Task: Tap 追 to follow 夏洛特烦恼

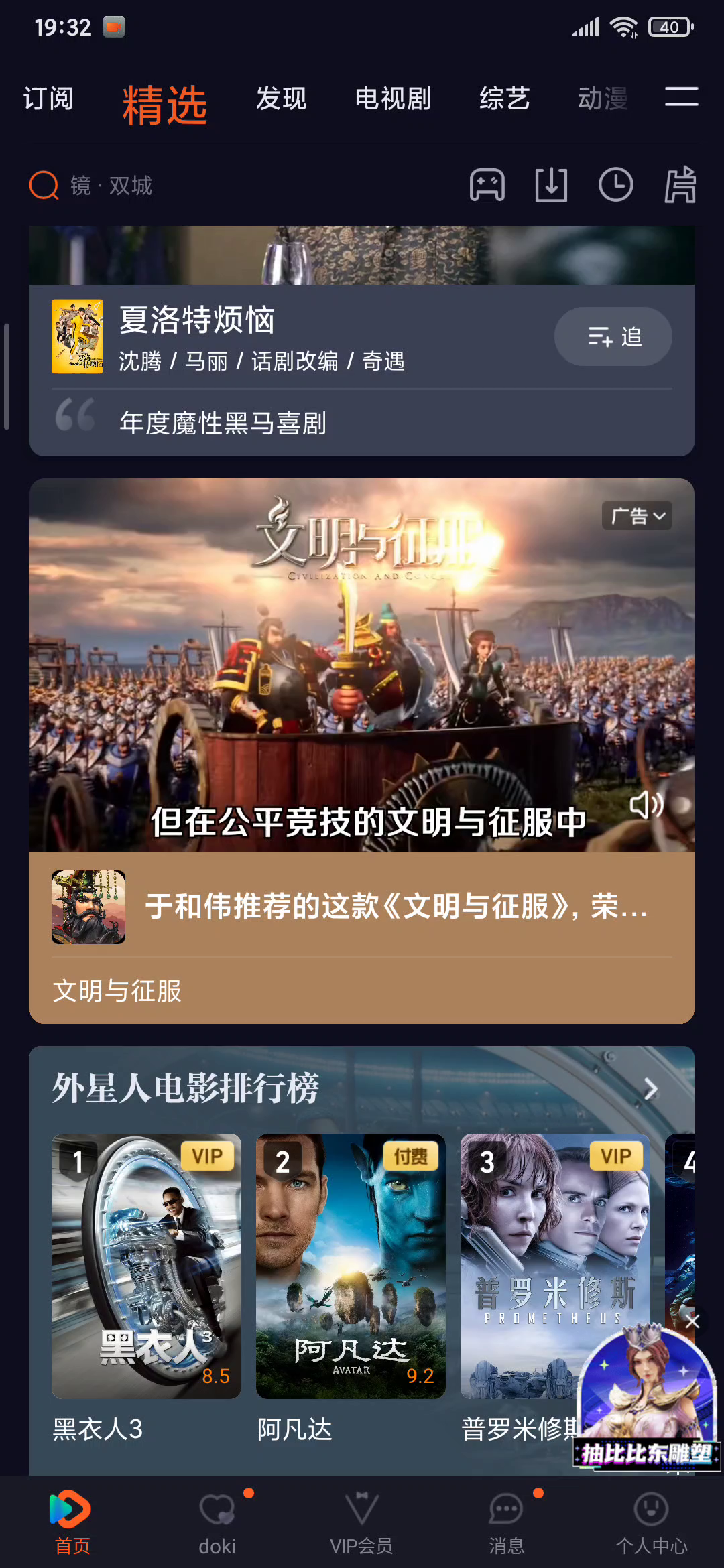Action: click(x=613, y=336)
